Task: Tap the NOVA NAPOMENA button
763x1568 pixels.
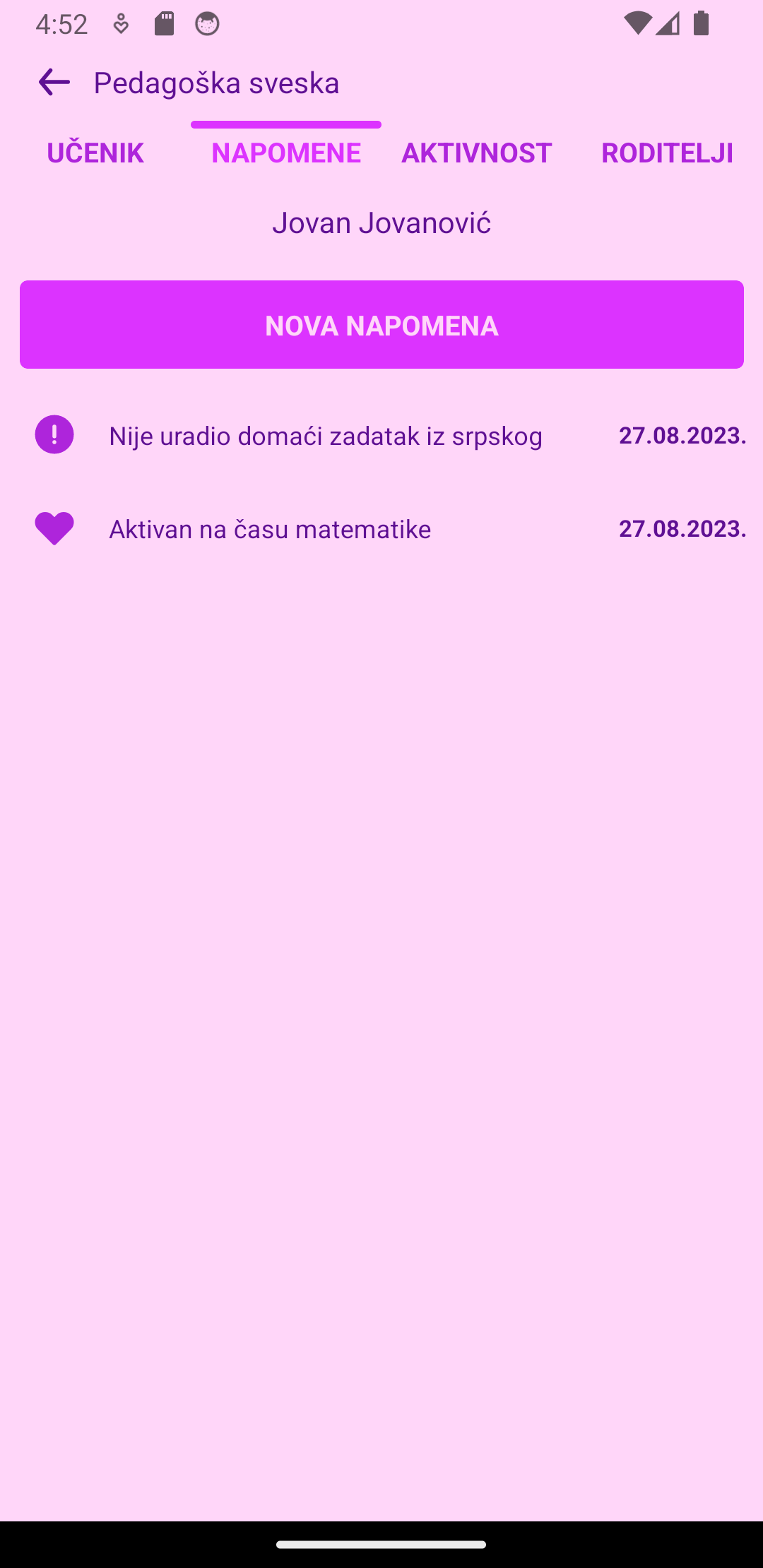Action: tap(381, 325)
